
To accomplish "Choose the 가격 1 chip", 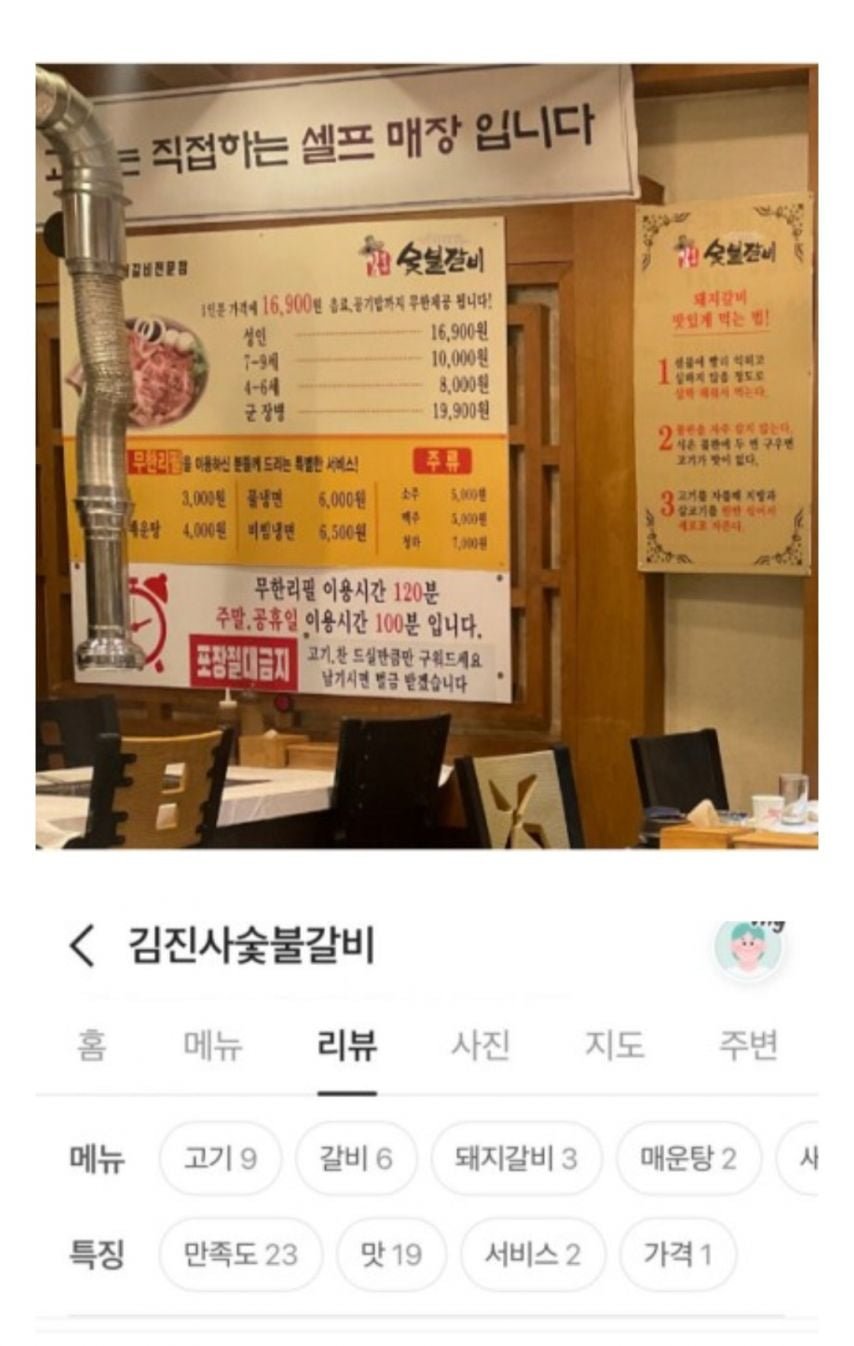I will coord(677,1254).
